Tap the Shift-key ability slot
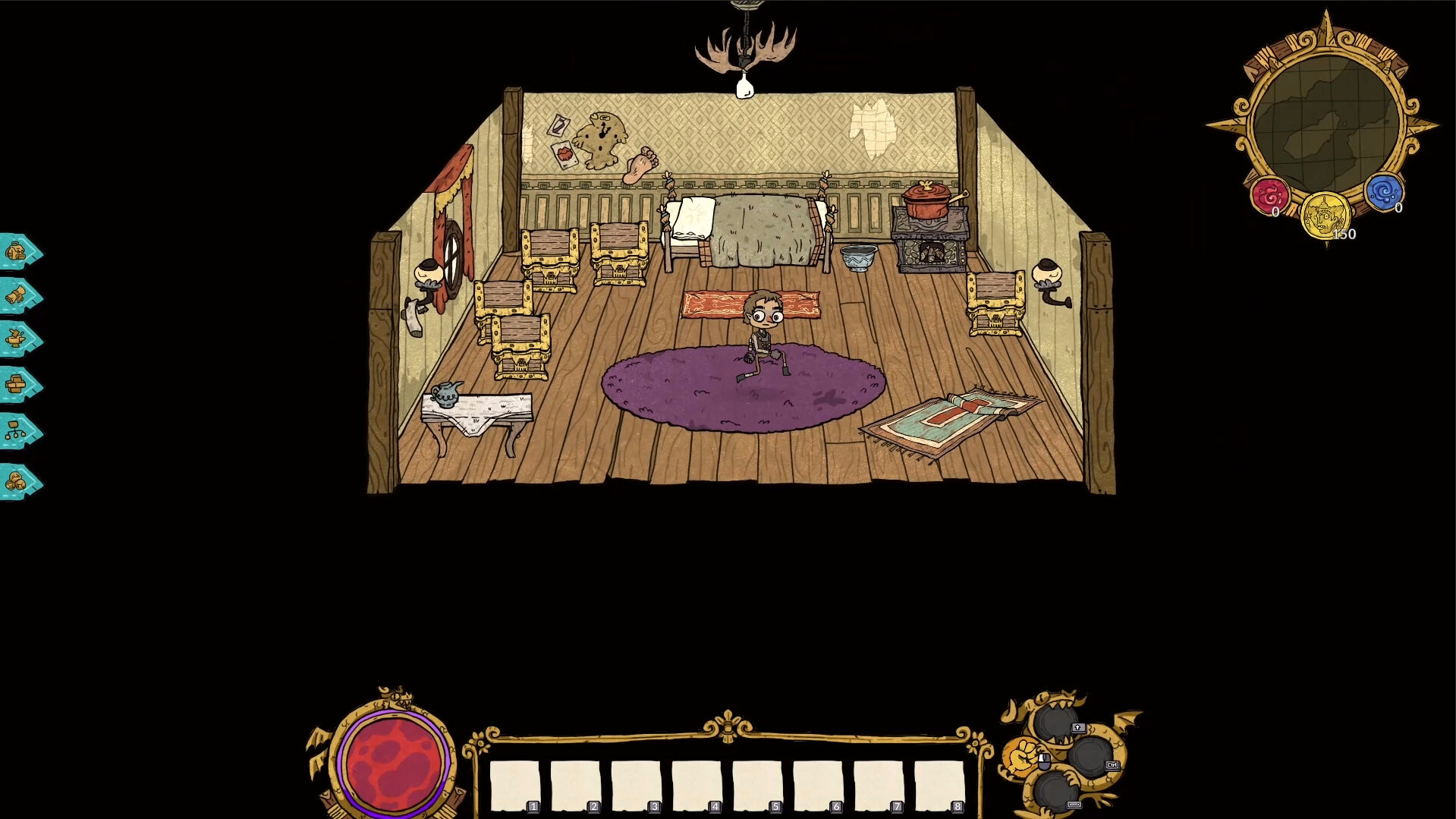The height and width of the screenshot is (819, 1456). tap(1055, 722)
